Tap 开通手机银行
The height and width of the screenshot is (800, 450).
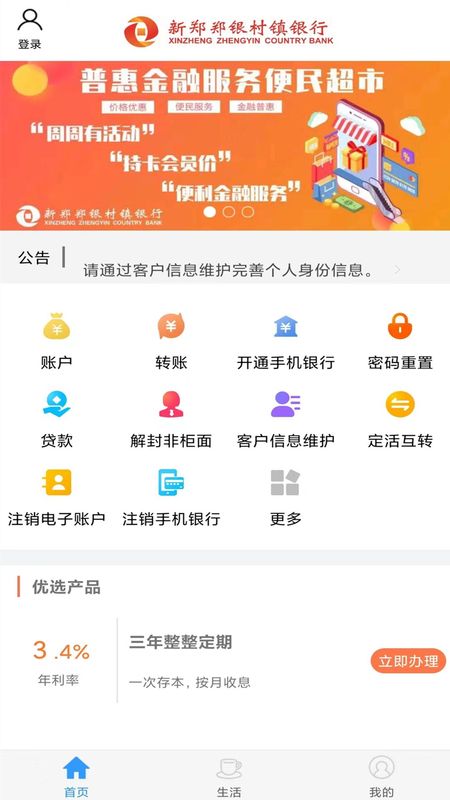click(286, 341)
